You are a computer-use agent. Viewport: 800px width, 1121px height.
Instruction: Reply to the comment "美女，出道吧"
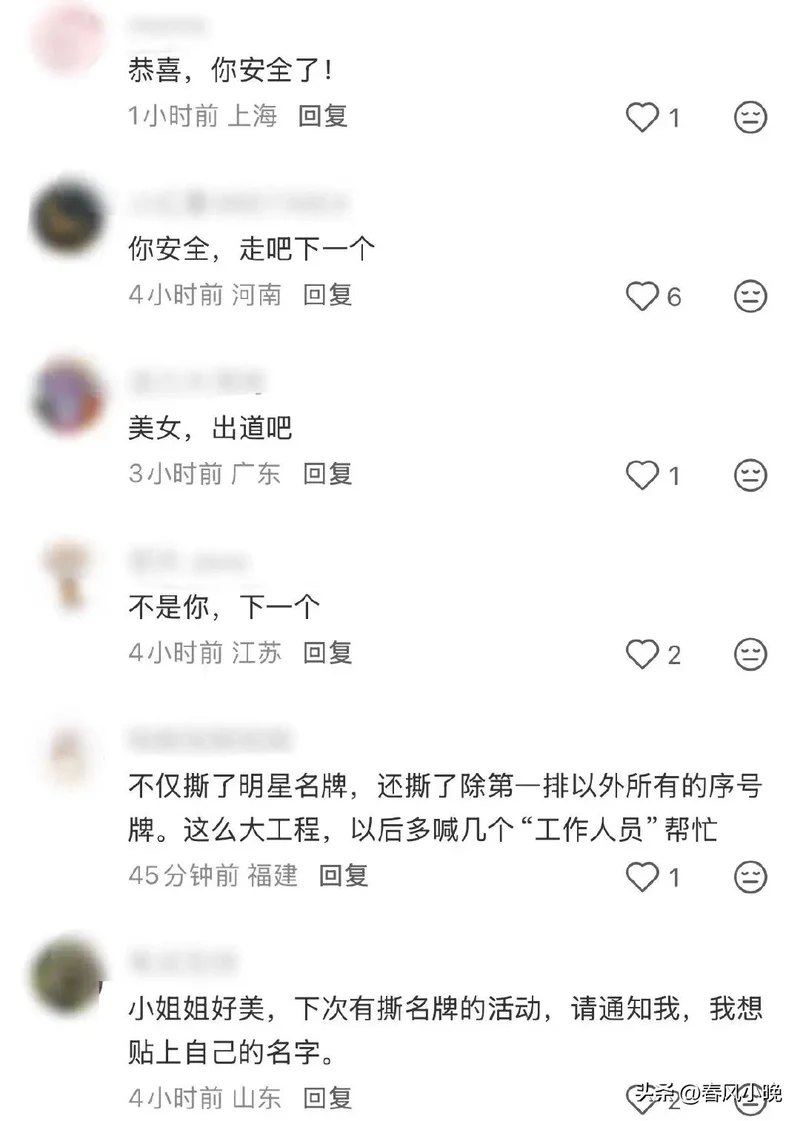click(327, 474)
